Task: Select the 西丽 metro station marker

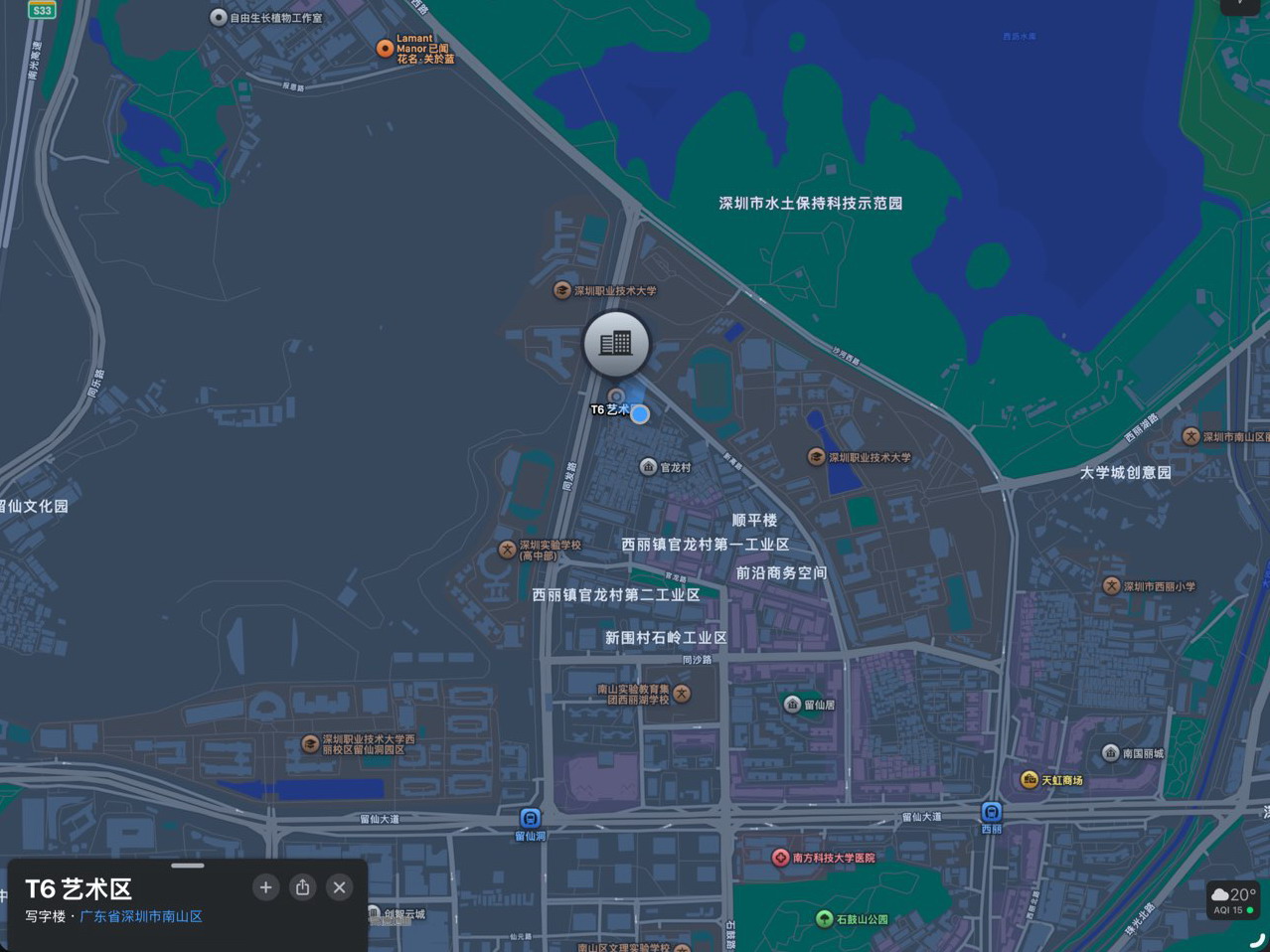Action: tap(991, 812)
